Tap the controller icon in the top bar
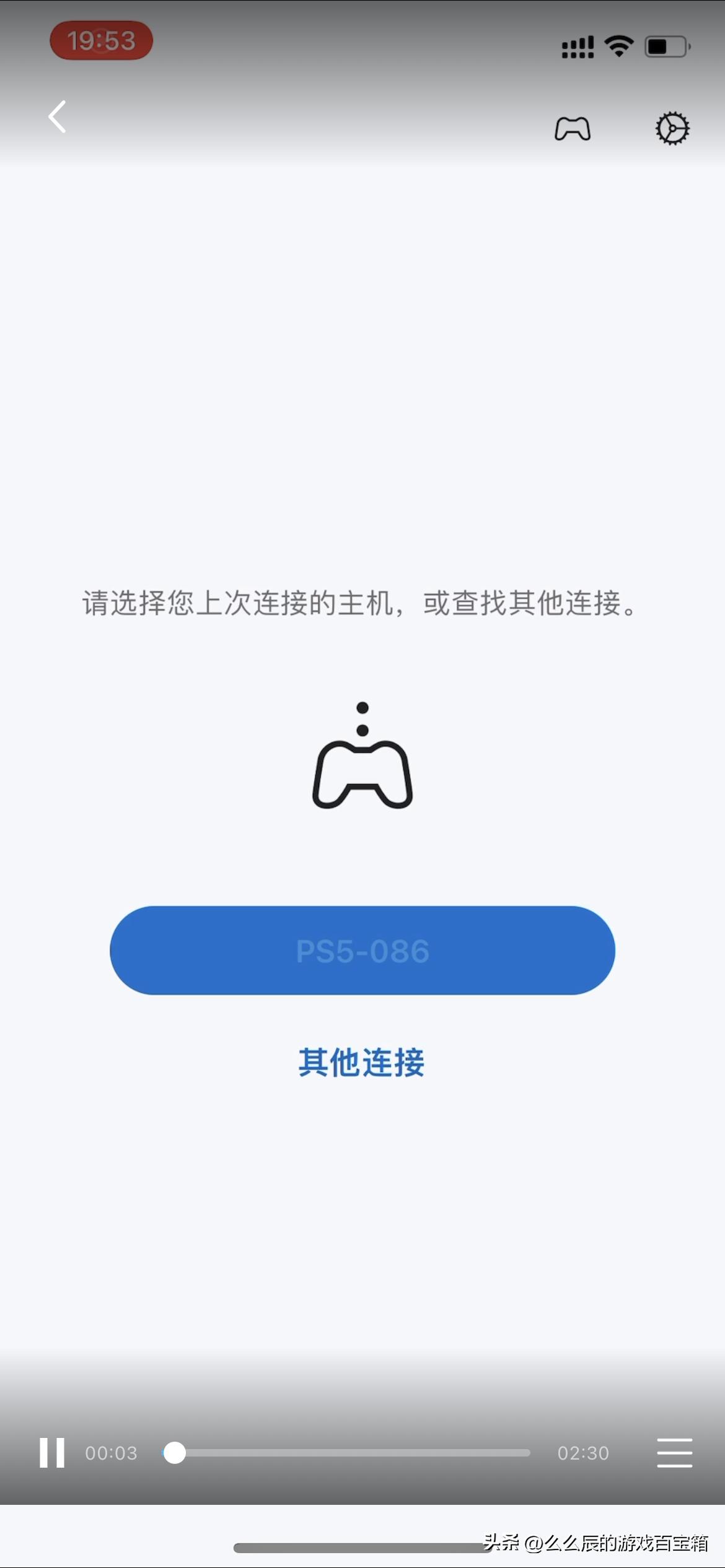The width and height of the screenshot is (725, 1568). [572, 129]
